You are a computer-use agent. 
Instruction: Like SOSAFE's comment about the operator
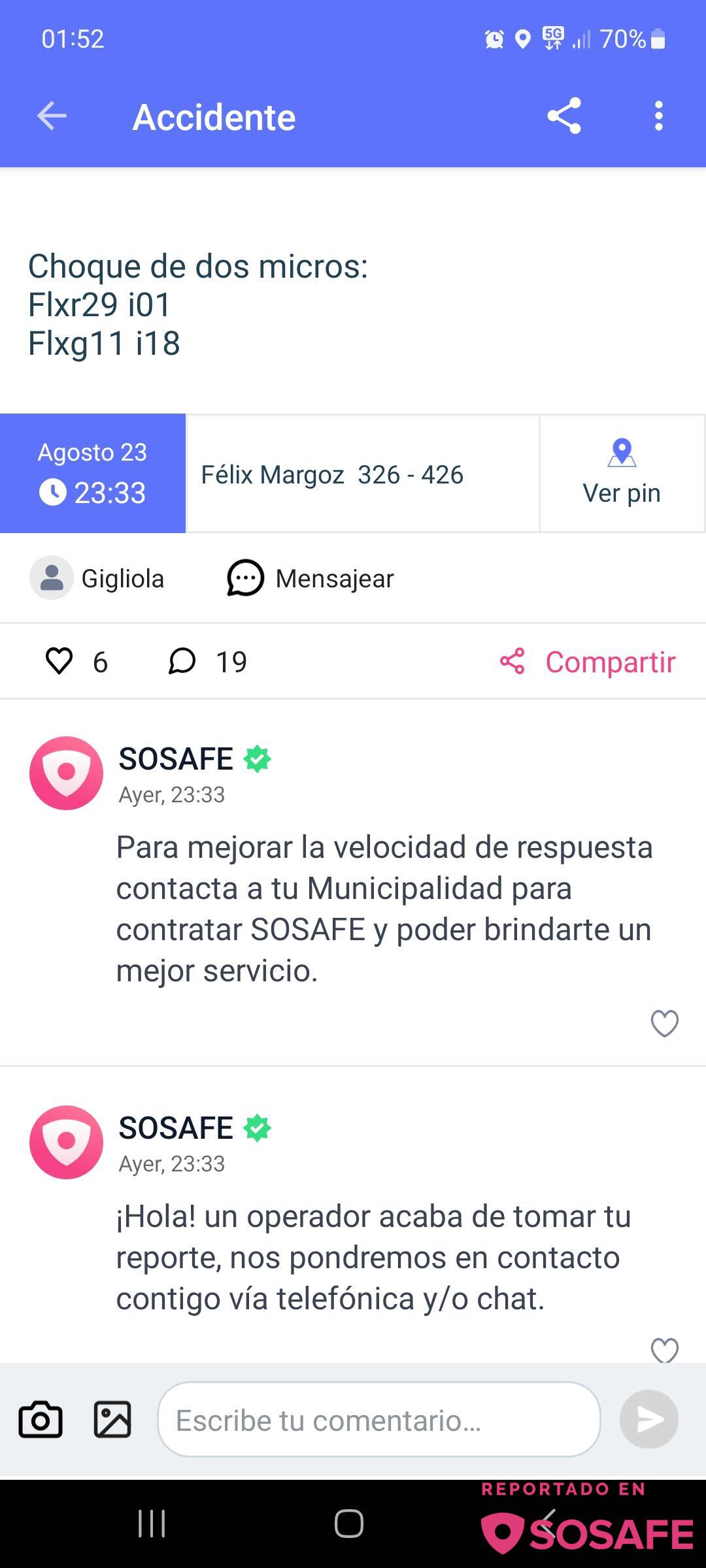[x=664, y=1349]
